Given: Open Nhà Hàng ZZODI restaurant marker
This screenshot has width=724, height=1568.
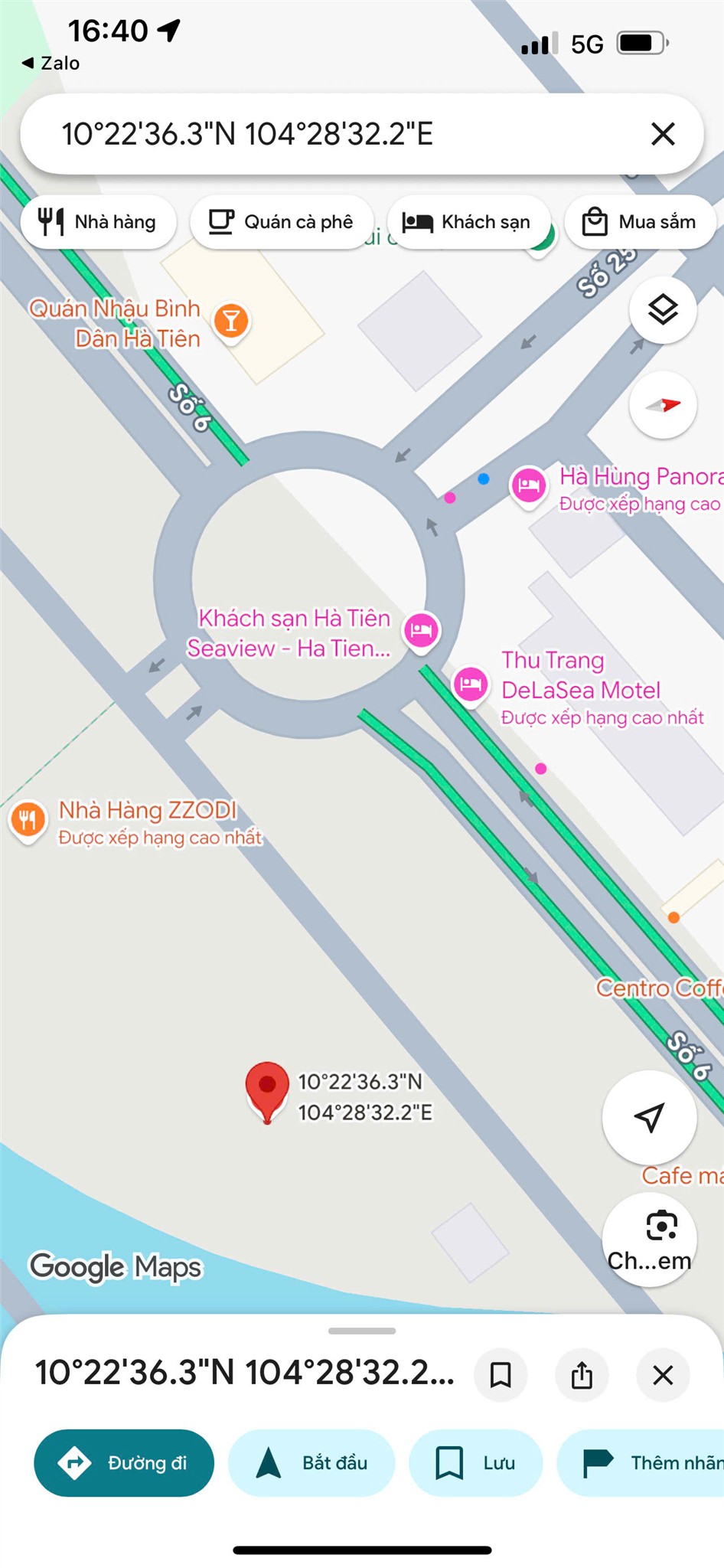Looking at the screenshot, I should [x=28, y=820].
